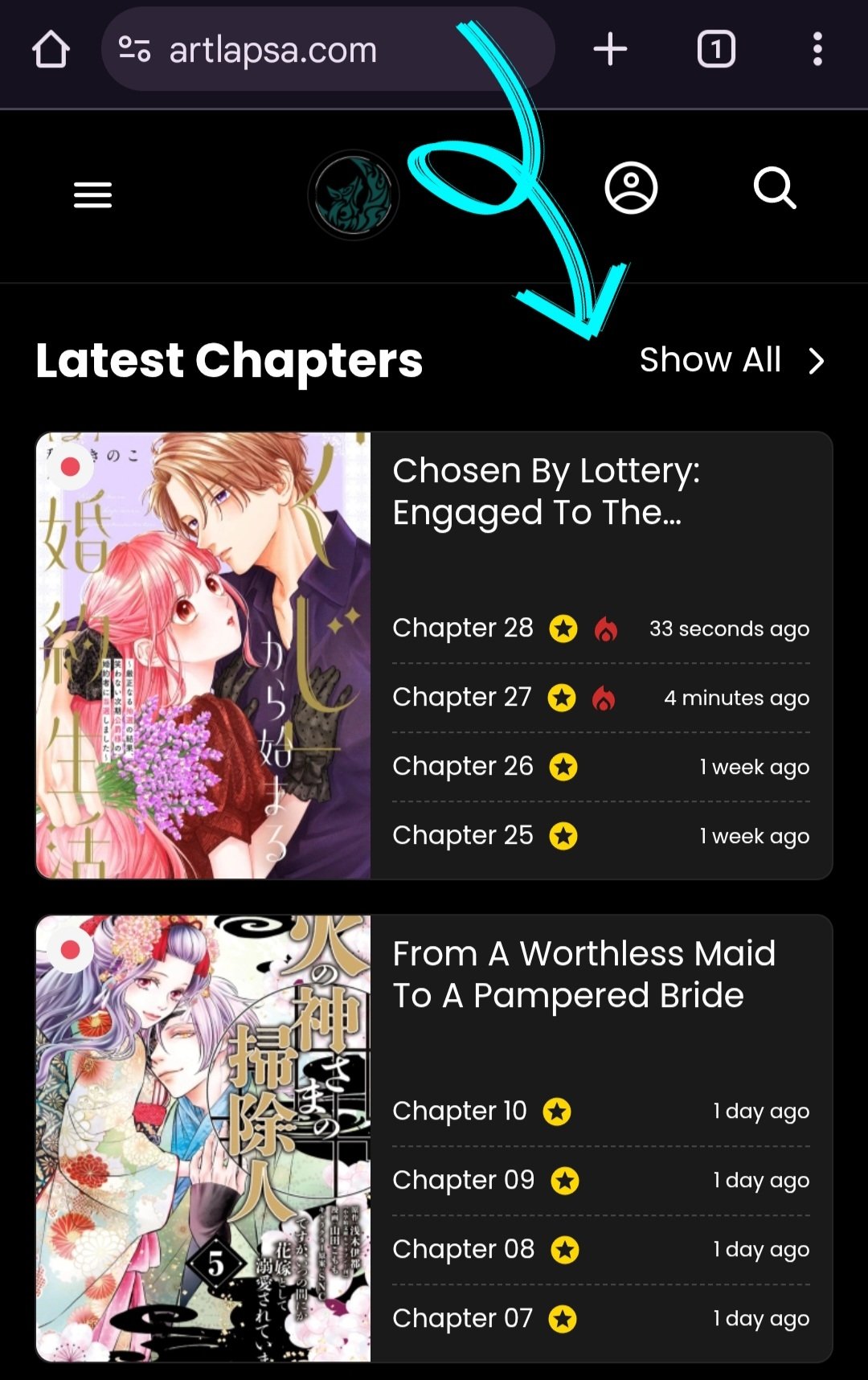This screenshot has width=868, height=1380.
Task: Open Chapter 25 of Chosen By Lottery
Action: click(x=463, y=835)
